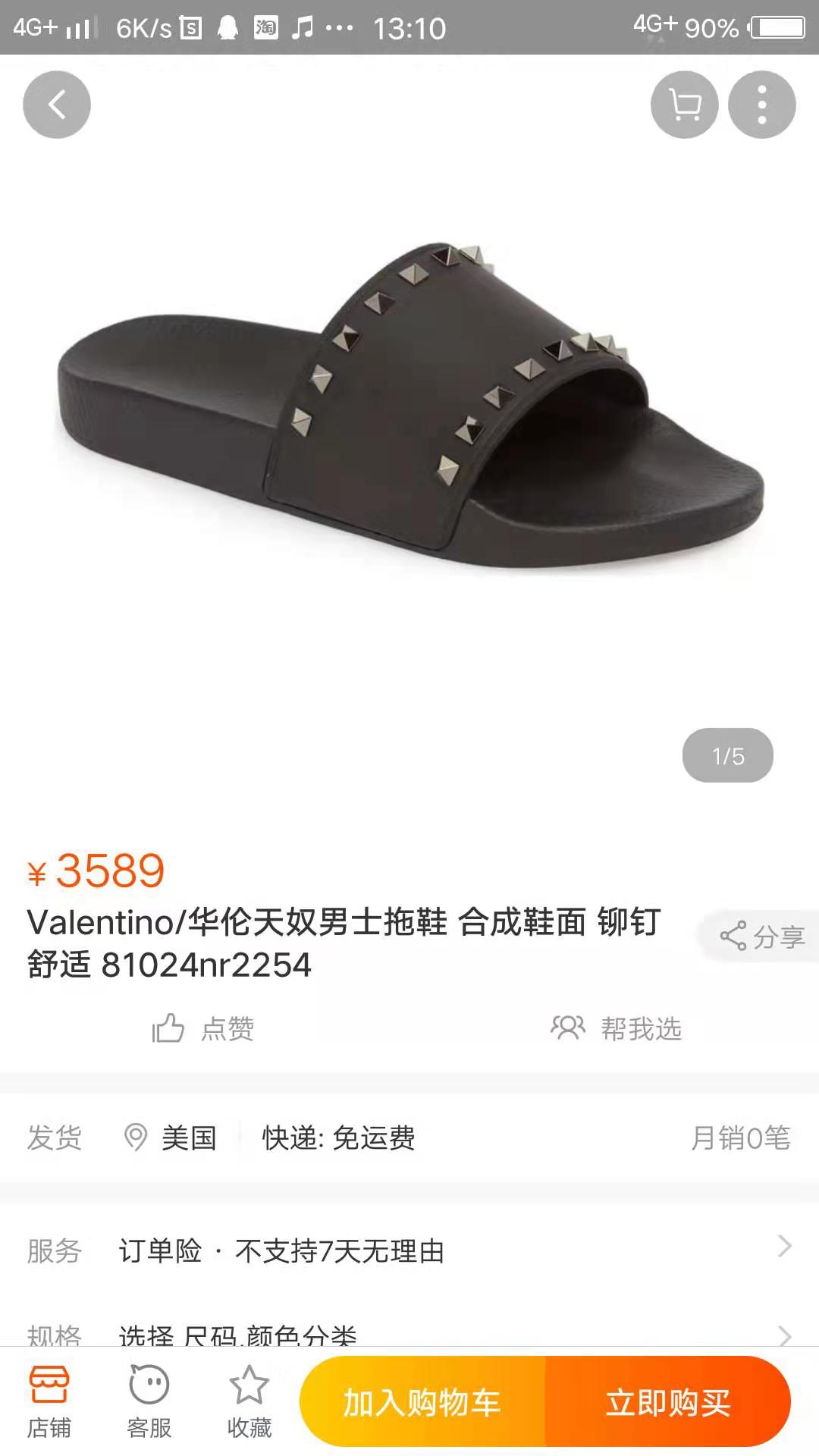Go back using the arrow button
Screen dimensions: 819x1456
click(57, 105)
